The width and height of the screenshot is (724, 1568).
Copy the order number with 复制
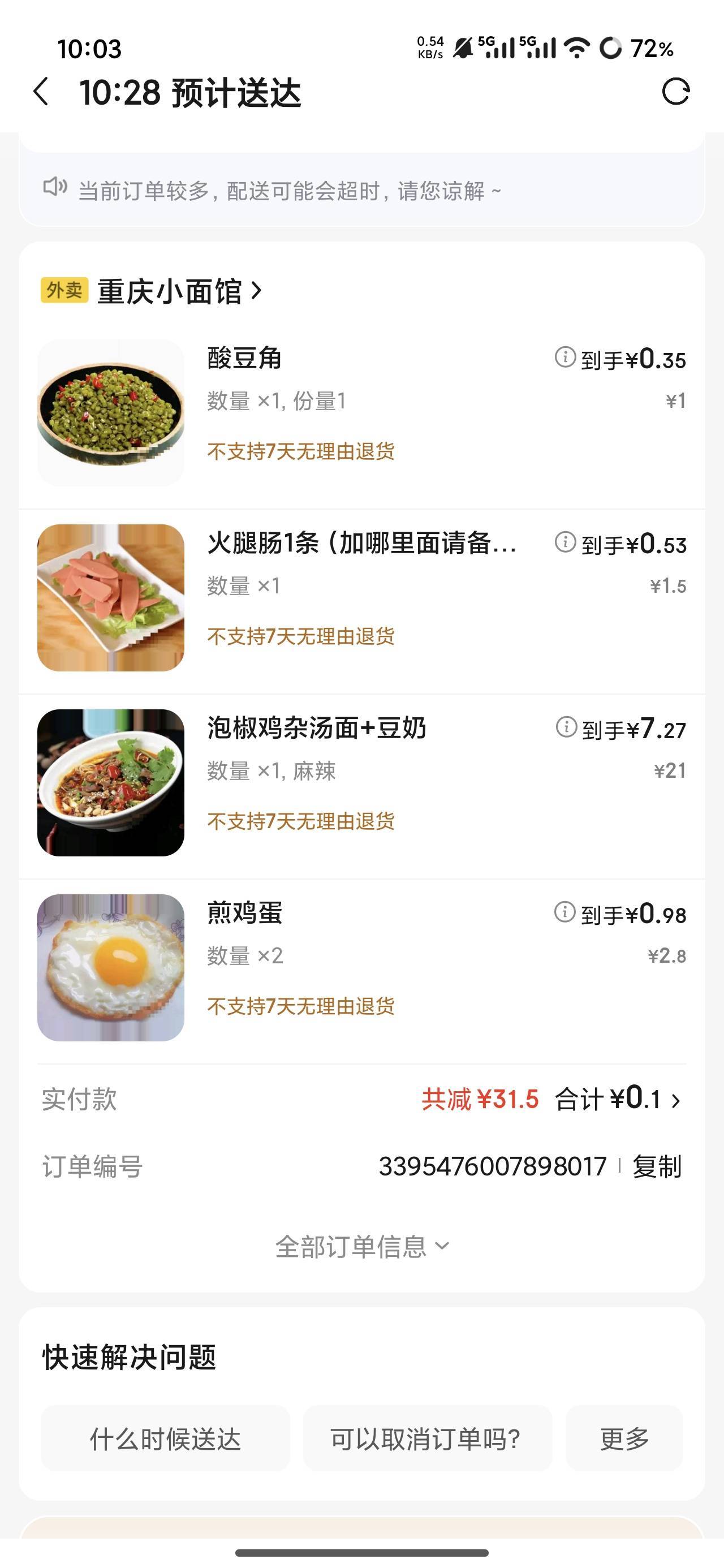657,1167
